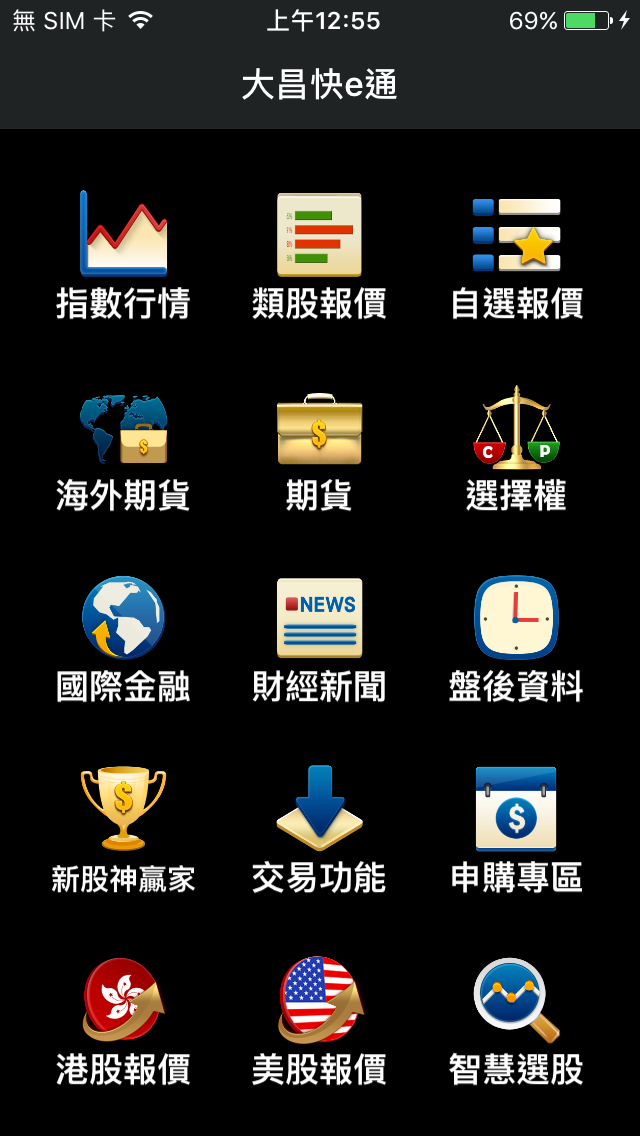Open 港股報價 Hong Kong stock quotes

tap(123, 1022)
